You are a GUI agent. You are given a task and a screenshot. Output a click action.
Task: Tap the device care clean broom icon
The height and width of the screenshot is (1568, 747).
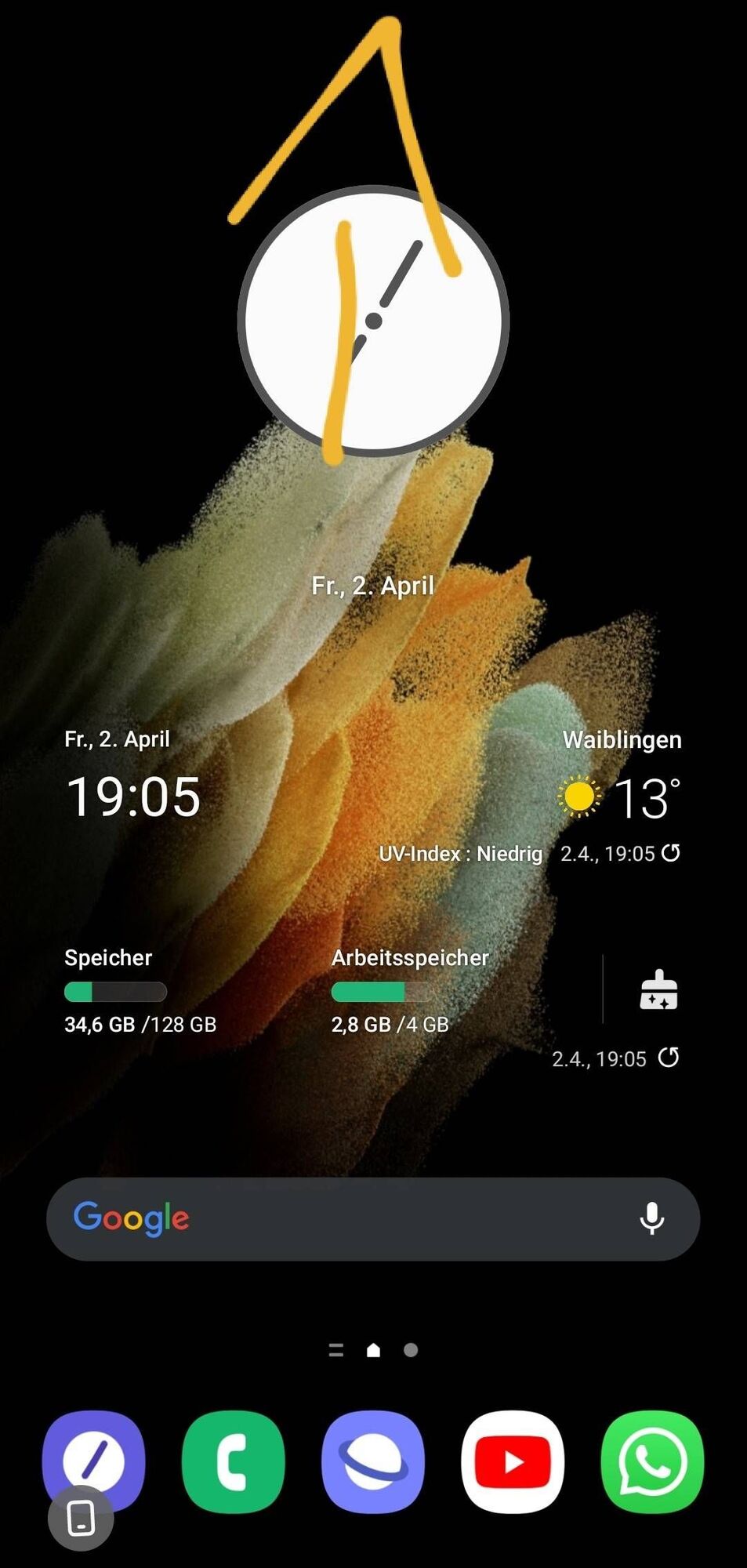658,990
